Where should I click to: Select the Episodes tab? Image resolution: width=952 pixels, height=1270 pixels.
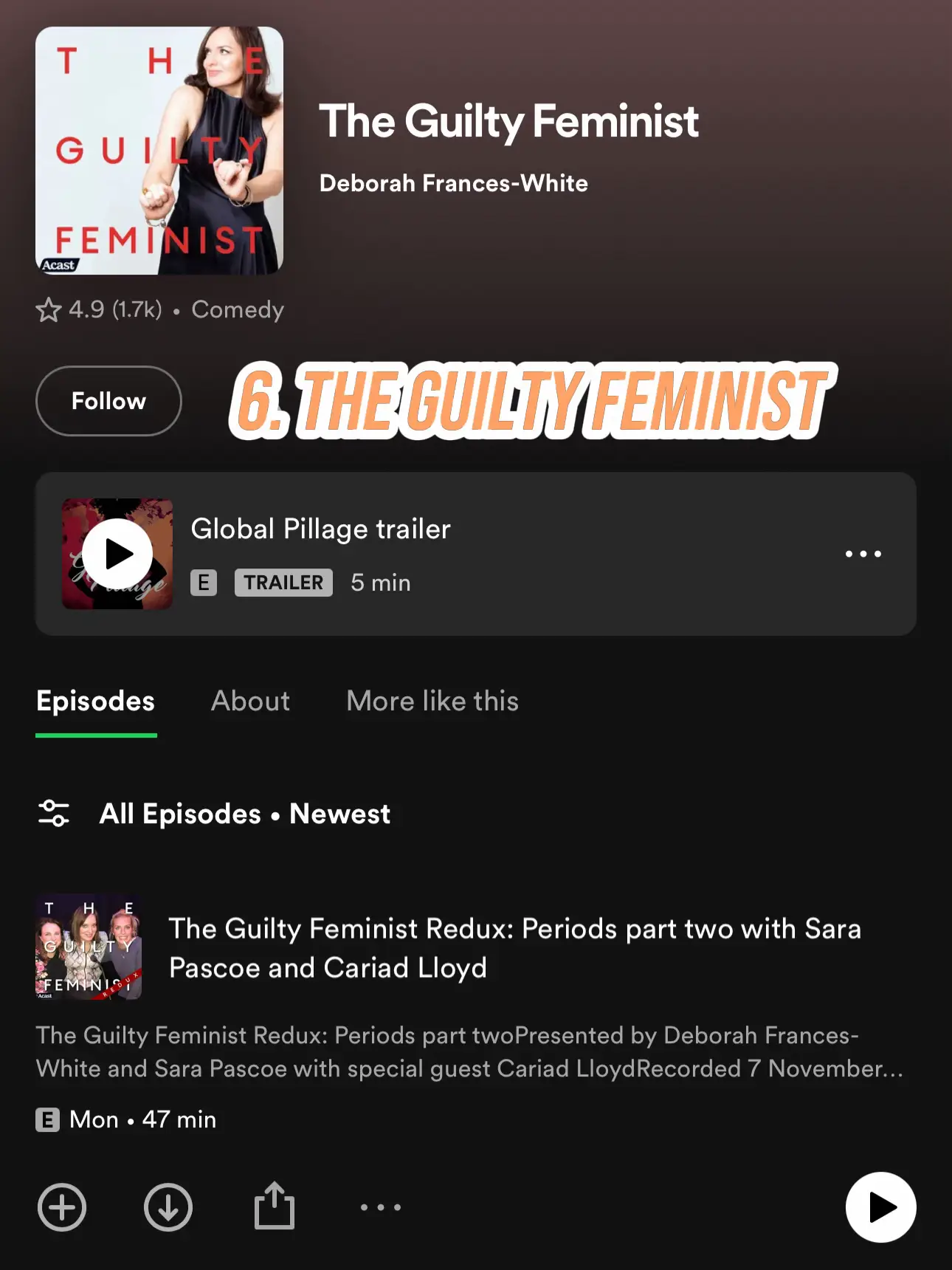click(x=96, y=701)
